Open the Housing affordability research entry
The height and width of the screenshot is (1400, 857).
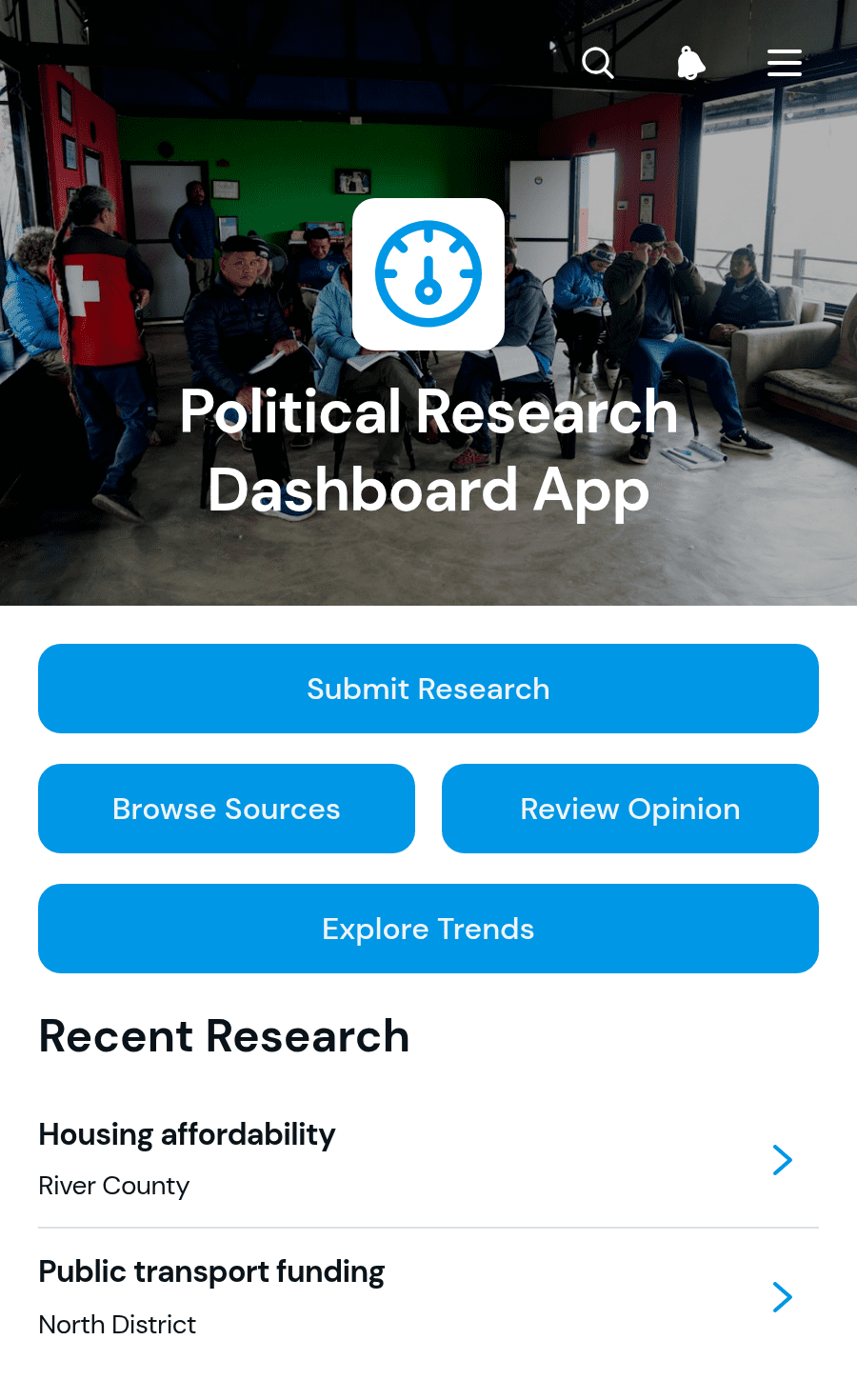pyautogui.click(x=428, y=1159)
